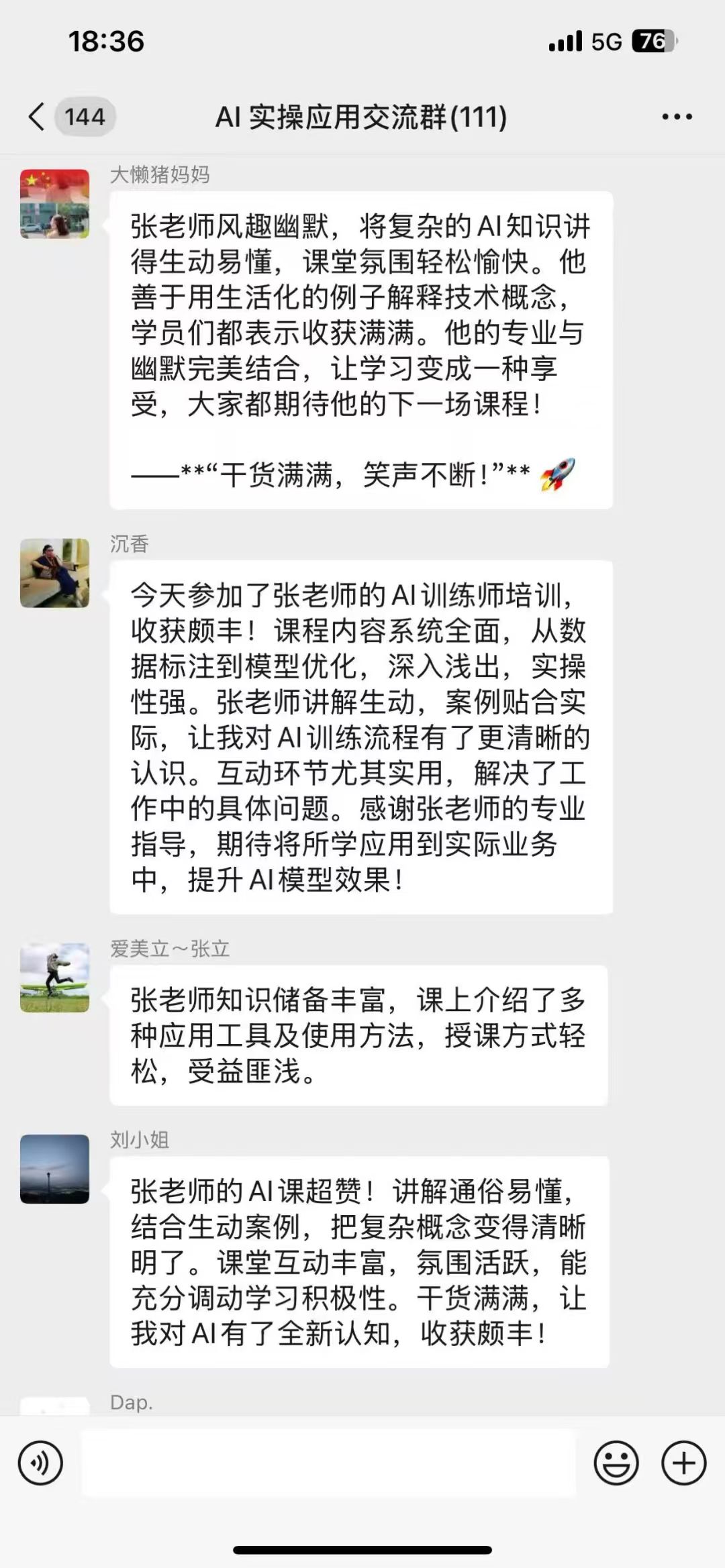Go back to the chat list
The image size is (725, 1568).
38,117
